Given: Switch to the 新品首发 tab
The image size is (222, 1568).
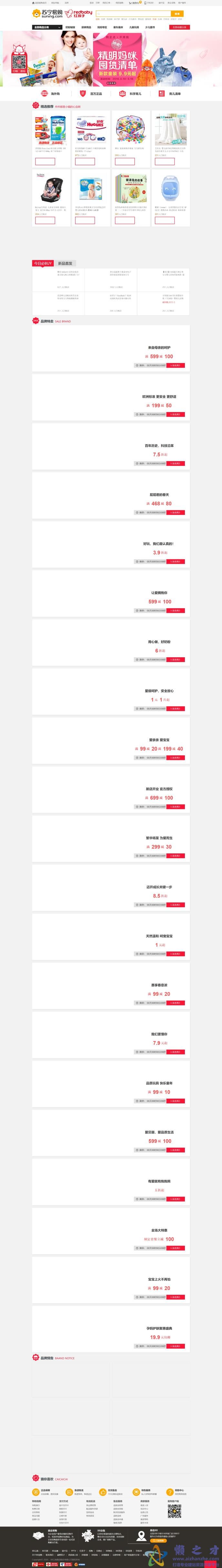Looking at the screenshot, I should [x=65, y=264].
